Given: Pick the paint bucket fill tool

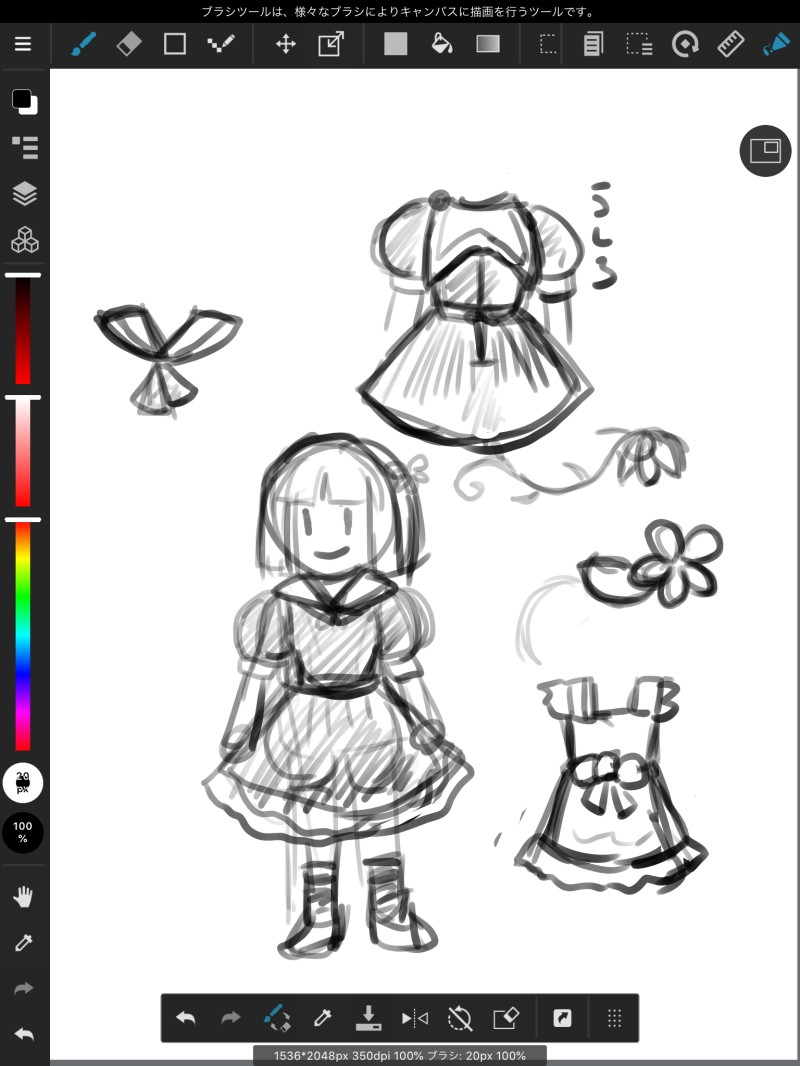Looking at the screenshot, I should [441, 44].
